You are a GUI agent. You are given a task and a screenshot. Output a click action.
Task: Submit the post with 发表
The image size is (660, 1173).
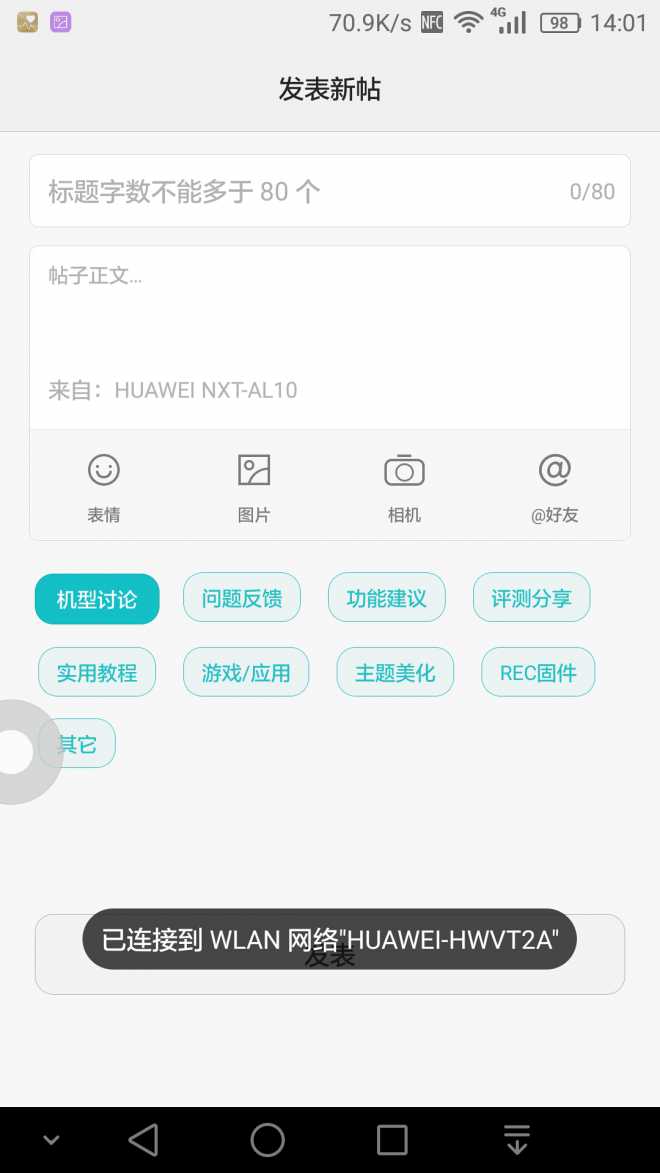[330, 955]
